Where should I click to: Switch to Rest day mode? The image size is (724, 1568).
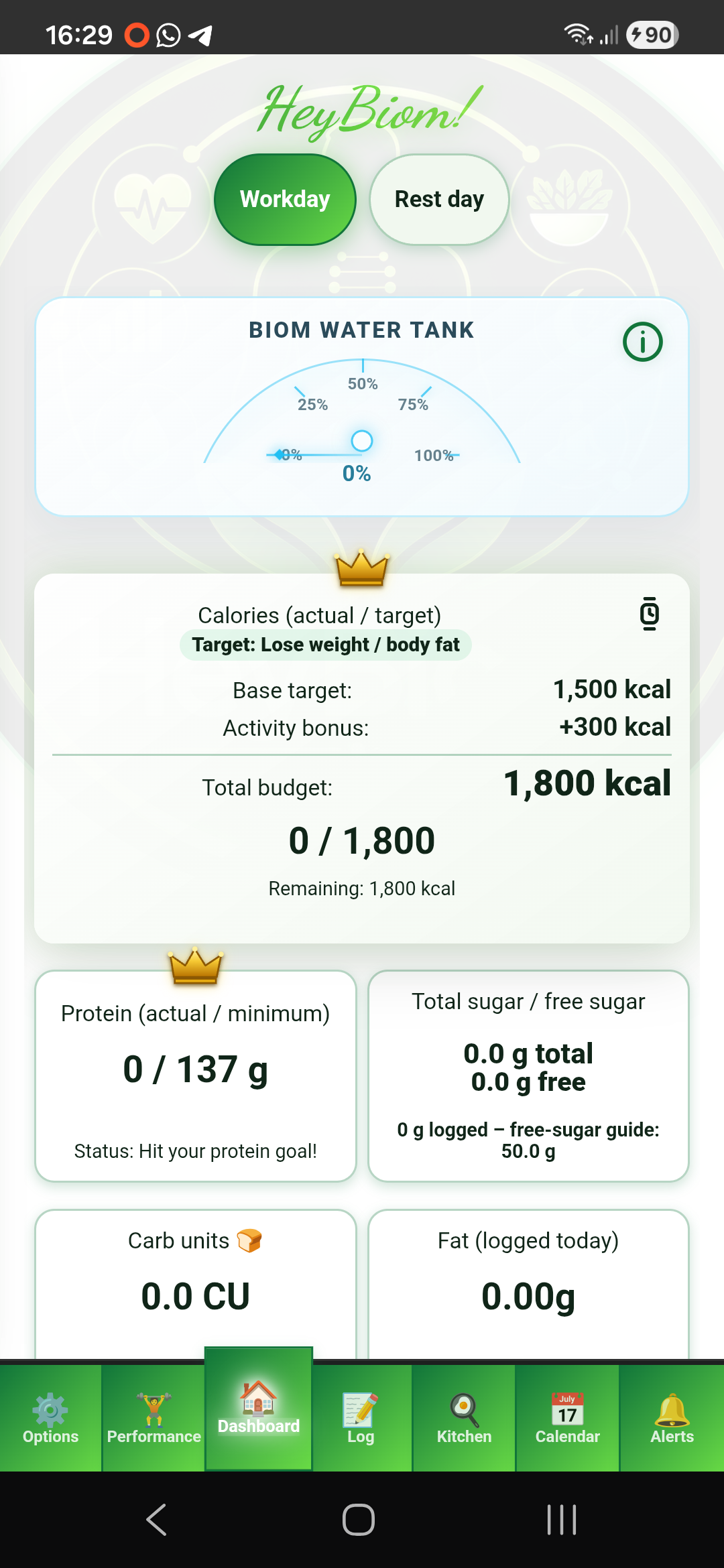point(439,200)
